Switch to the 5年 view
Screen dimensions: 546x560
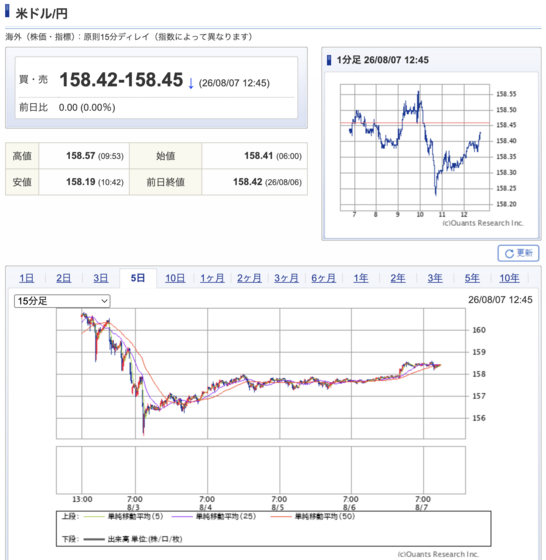click(472, 278)
